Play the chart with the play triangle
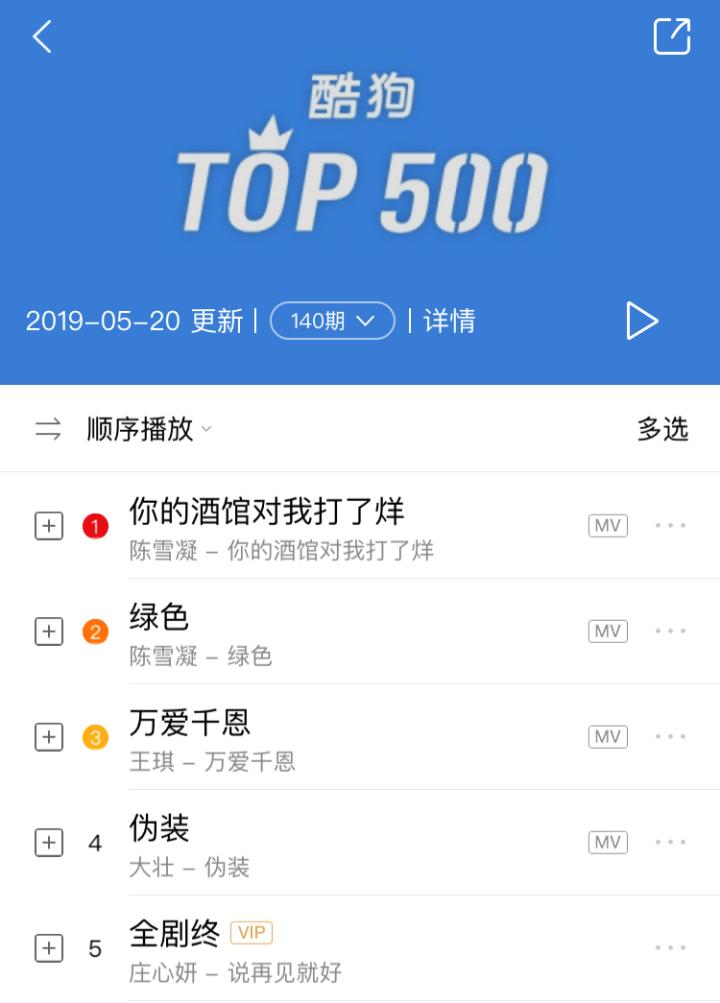 pyautogui.click(x=643, y=320)
